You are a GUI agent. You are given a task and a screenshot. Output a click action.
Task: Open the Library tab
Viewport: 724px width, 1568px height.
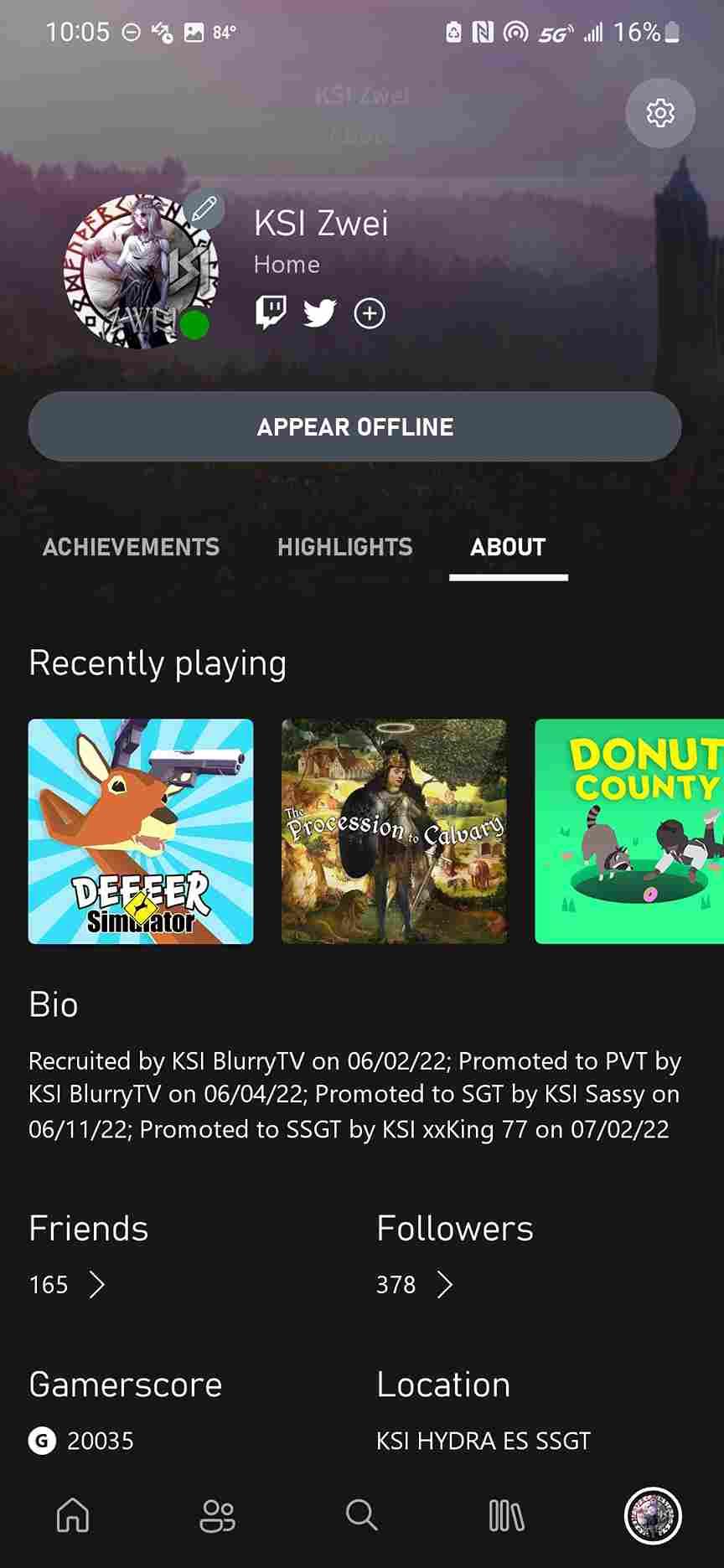[506, 1514]
